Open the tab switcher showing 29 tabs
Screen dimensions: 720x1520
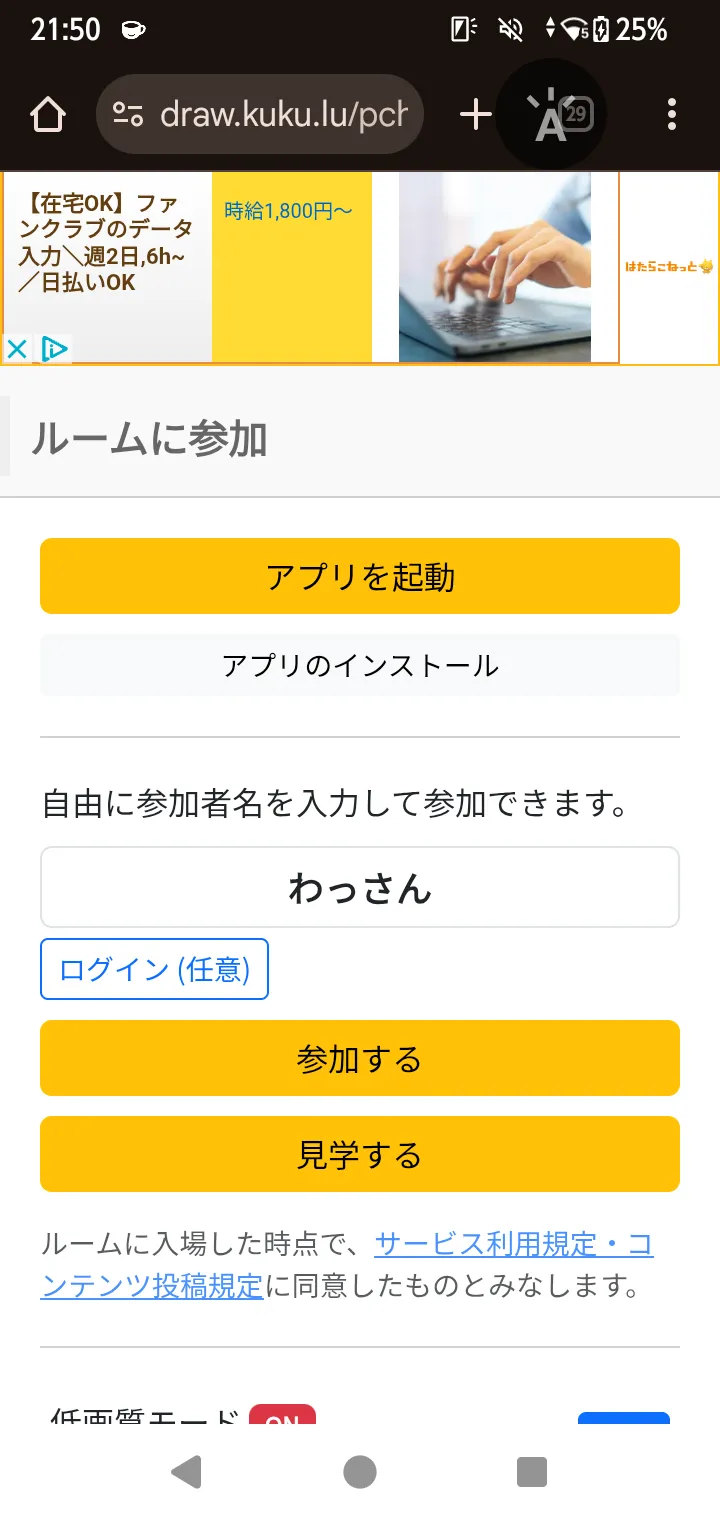tap(576, 115)
